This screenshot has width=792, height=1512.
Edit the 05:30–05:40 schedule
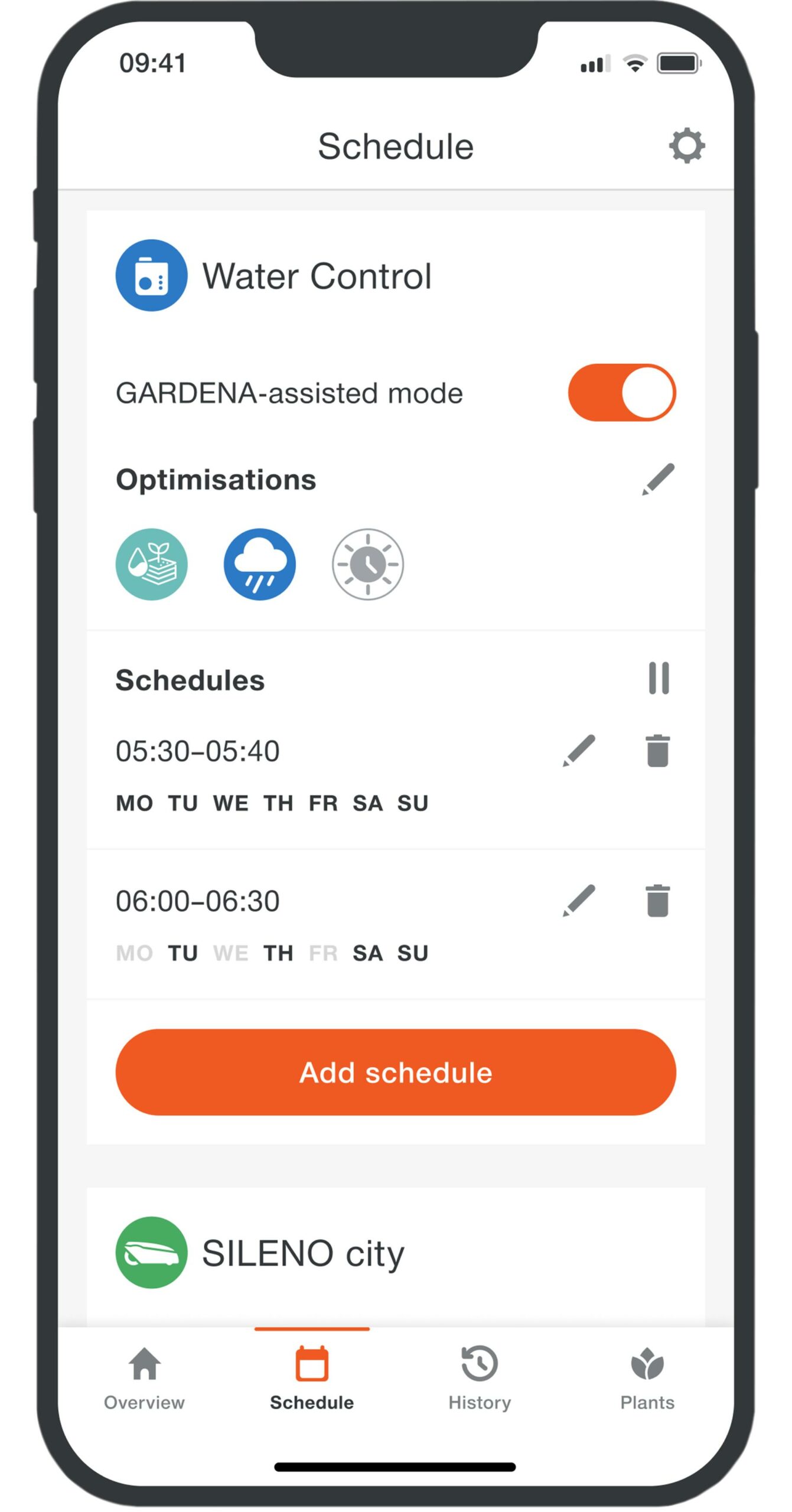579,751
